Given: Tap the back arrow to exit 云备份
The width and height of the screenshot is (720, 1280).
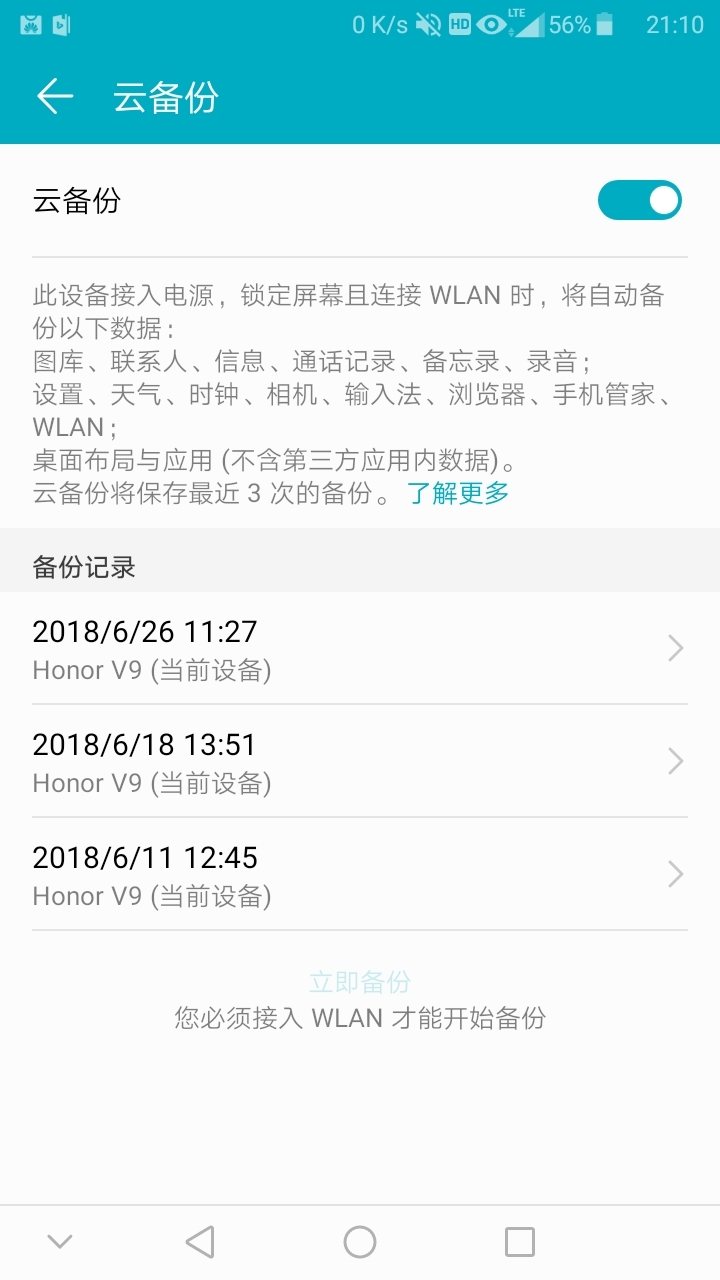Looking at the screenshot, I should 53,96.
